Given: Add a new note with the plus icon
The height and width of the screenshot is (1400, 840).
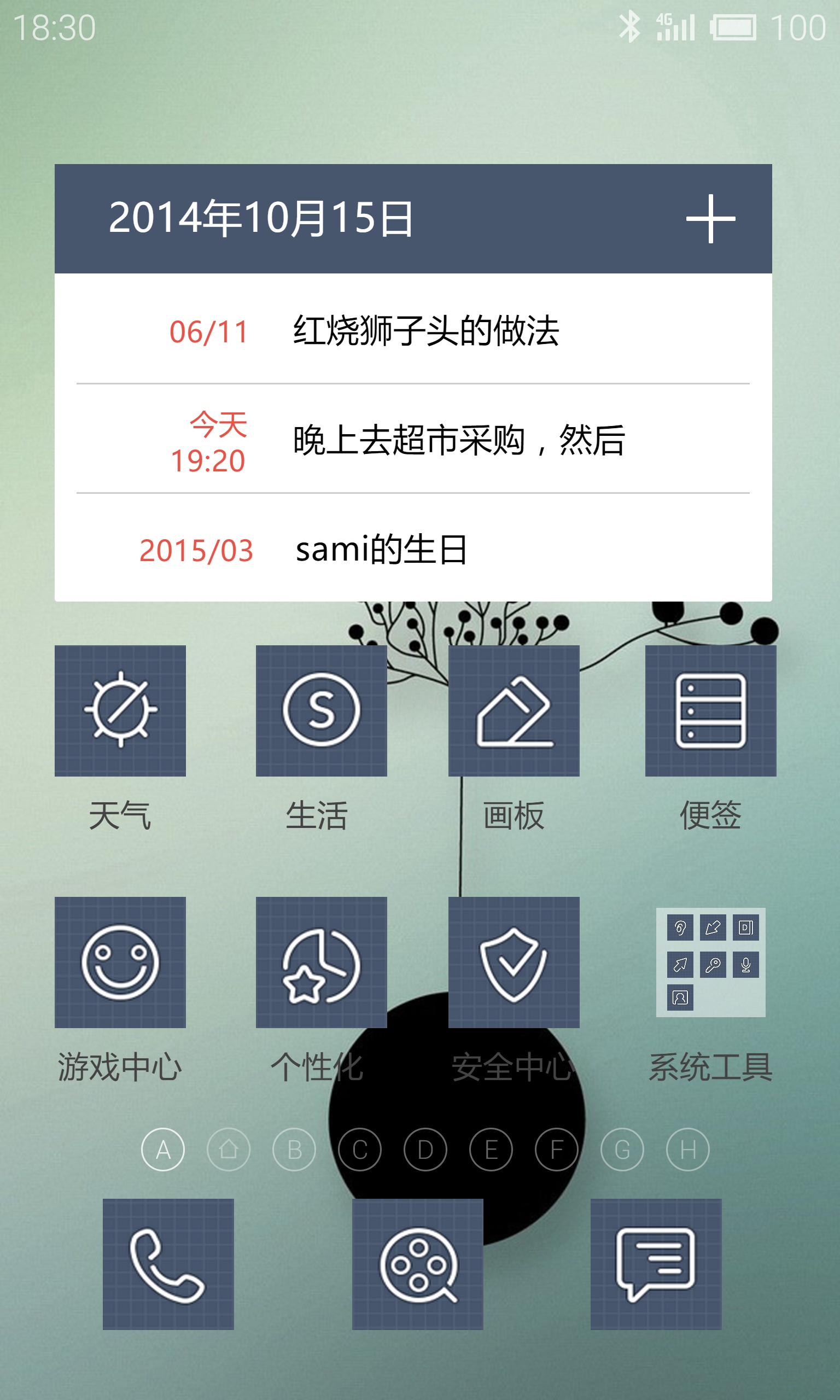Looking at the screenshot, I should (x=710, y=219).
